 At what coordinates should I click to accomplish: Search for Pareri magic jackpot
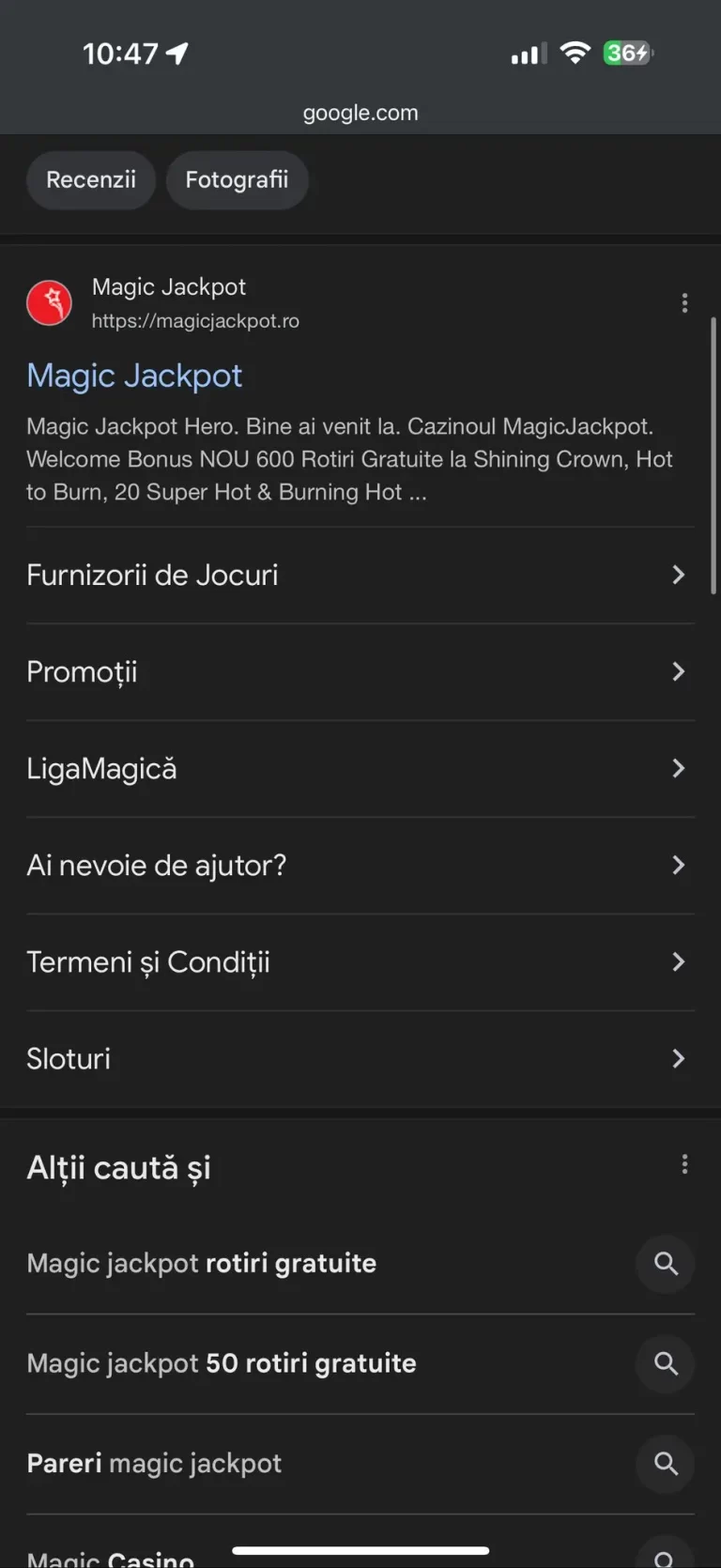pyautogui.click(x=360, y=1463)
